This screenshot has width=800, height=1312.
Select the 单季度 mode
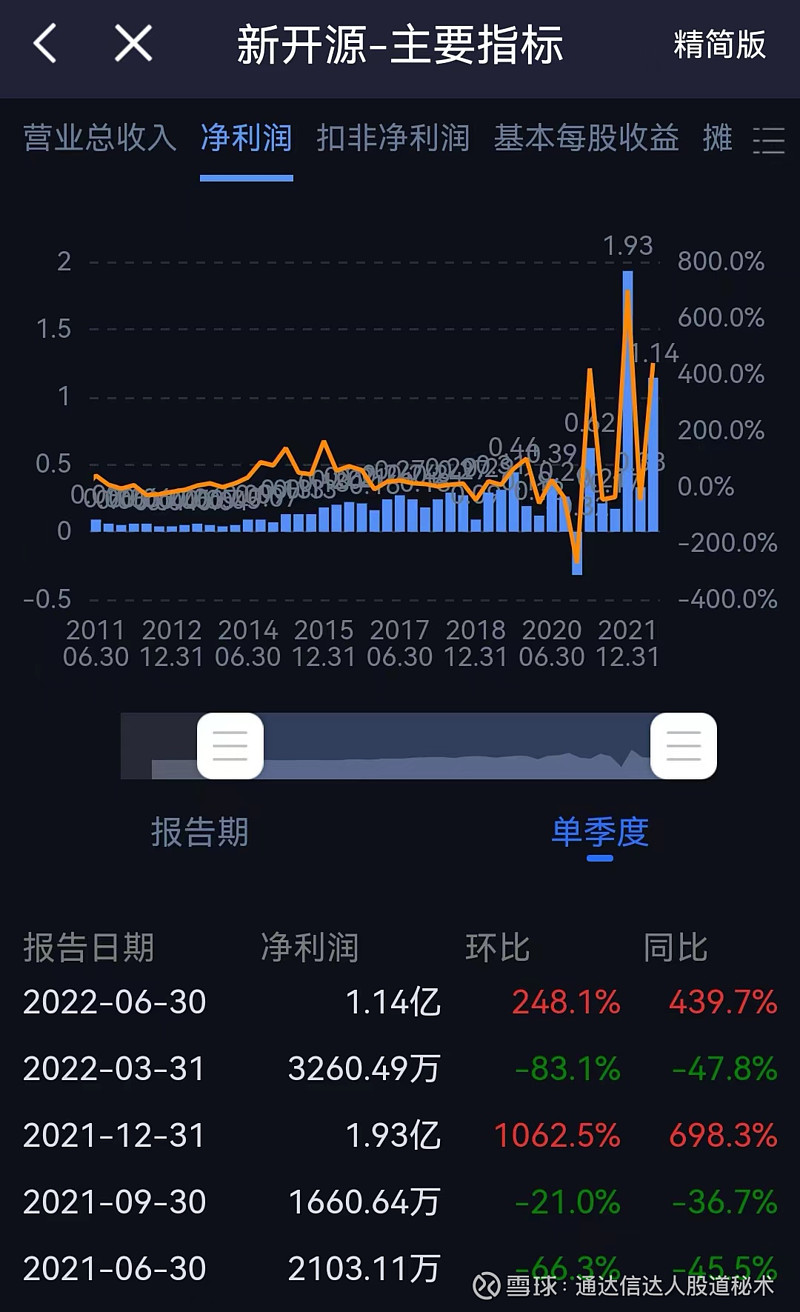pyautogui.click(x=600, y=831)
